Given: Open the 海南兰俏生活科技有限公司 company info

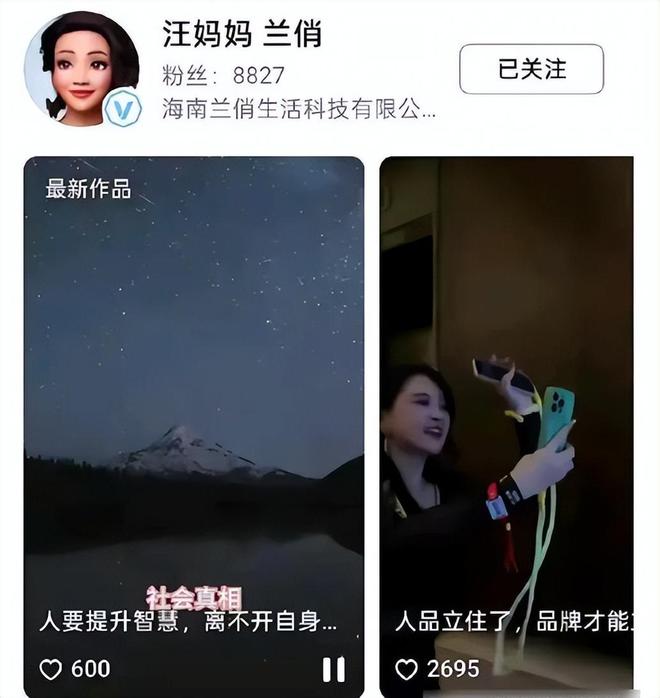Looking at the screenshot, I should pos(299,109).
